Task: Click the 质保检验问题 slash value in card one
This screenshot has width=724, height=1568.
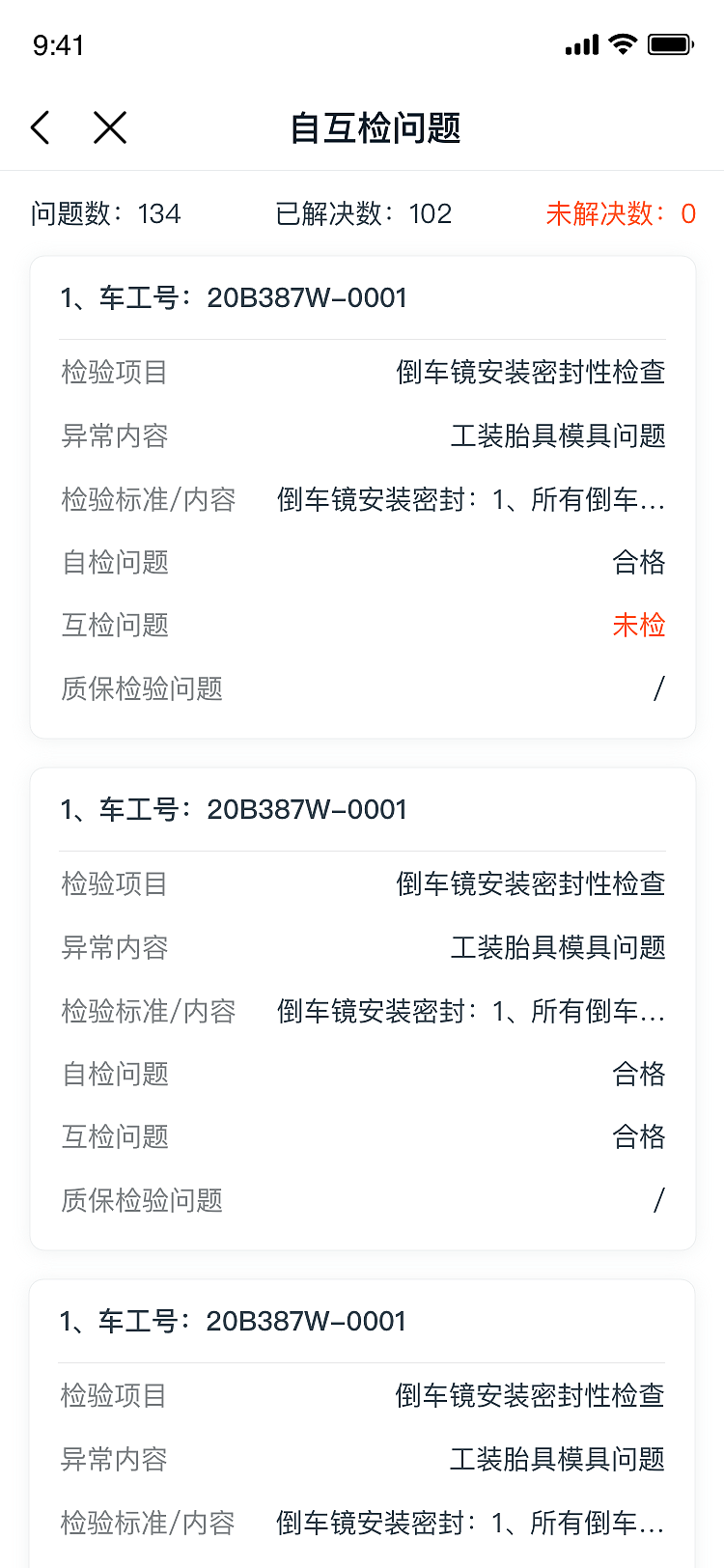Action: 657,688
